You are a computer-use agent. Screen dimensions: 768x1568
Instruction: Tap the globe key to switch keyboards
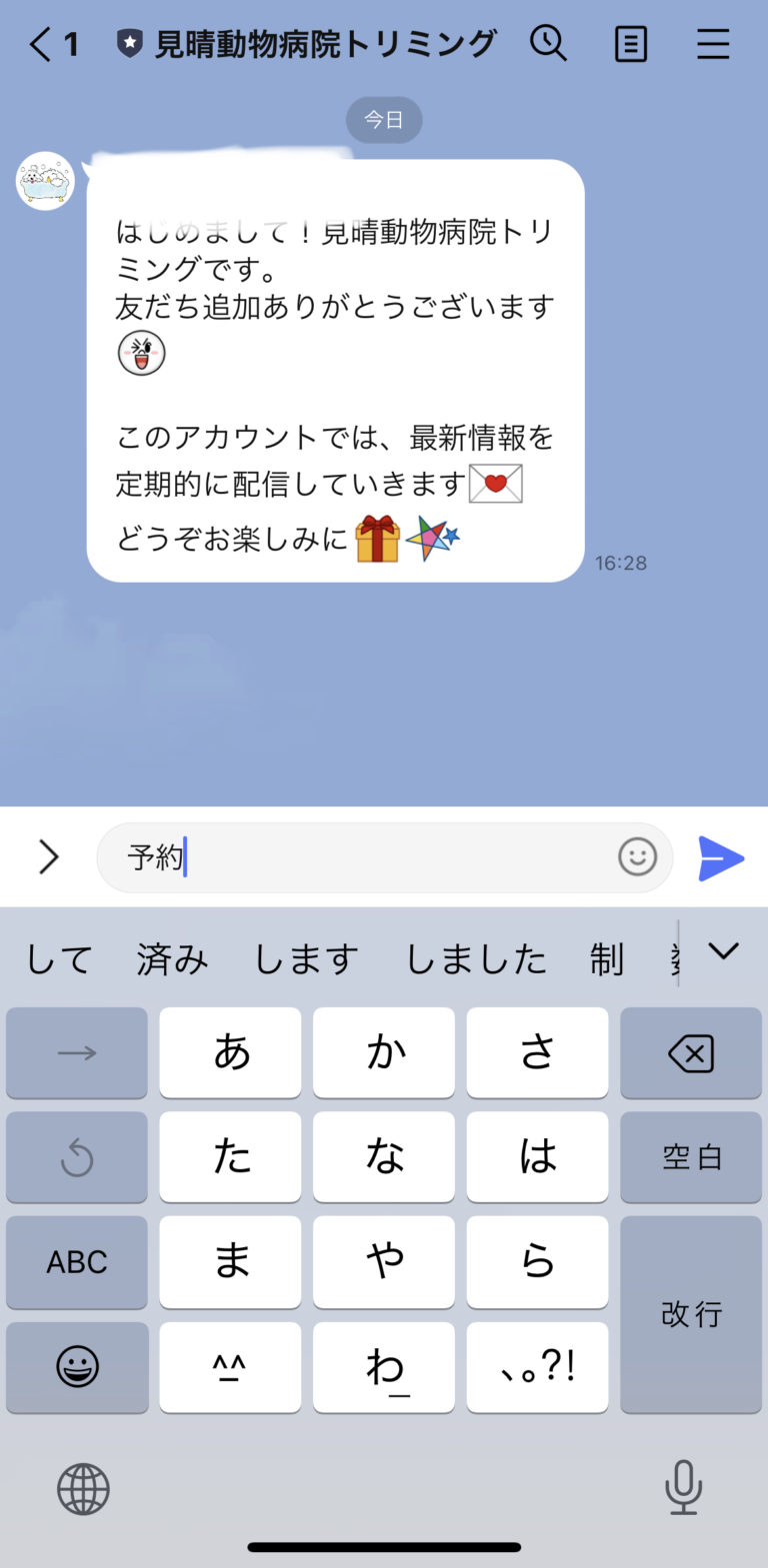point(85,1488)
